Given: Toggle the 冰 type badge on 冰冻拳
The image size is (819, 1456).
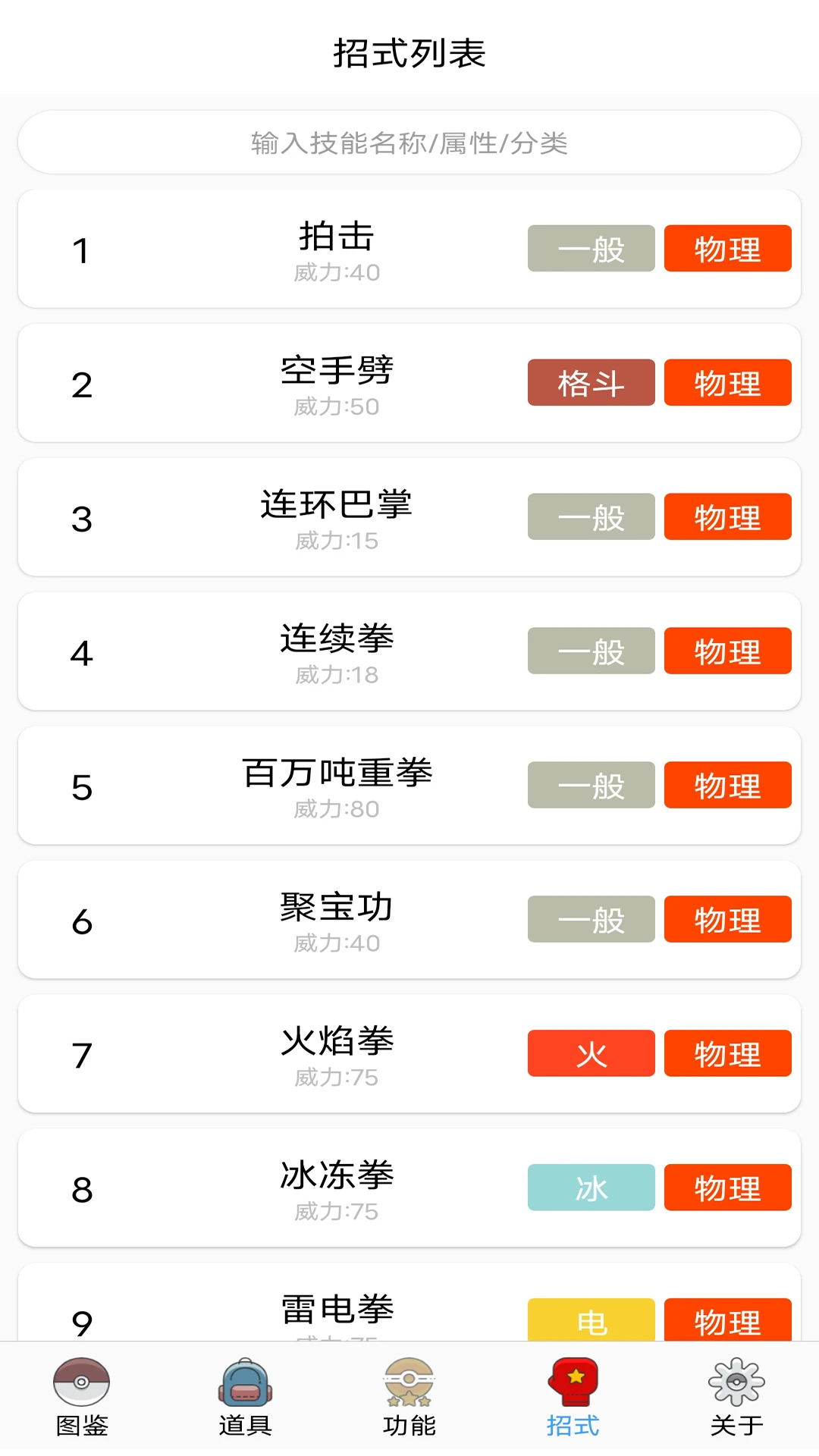Looking at the screenshot, I should (x=591, y=1188).
